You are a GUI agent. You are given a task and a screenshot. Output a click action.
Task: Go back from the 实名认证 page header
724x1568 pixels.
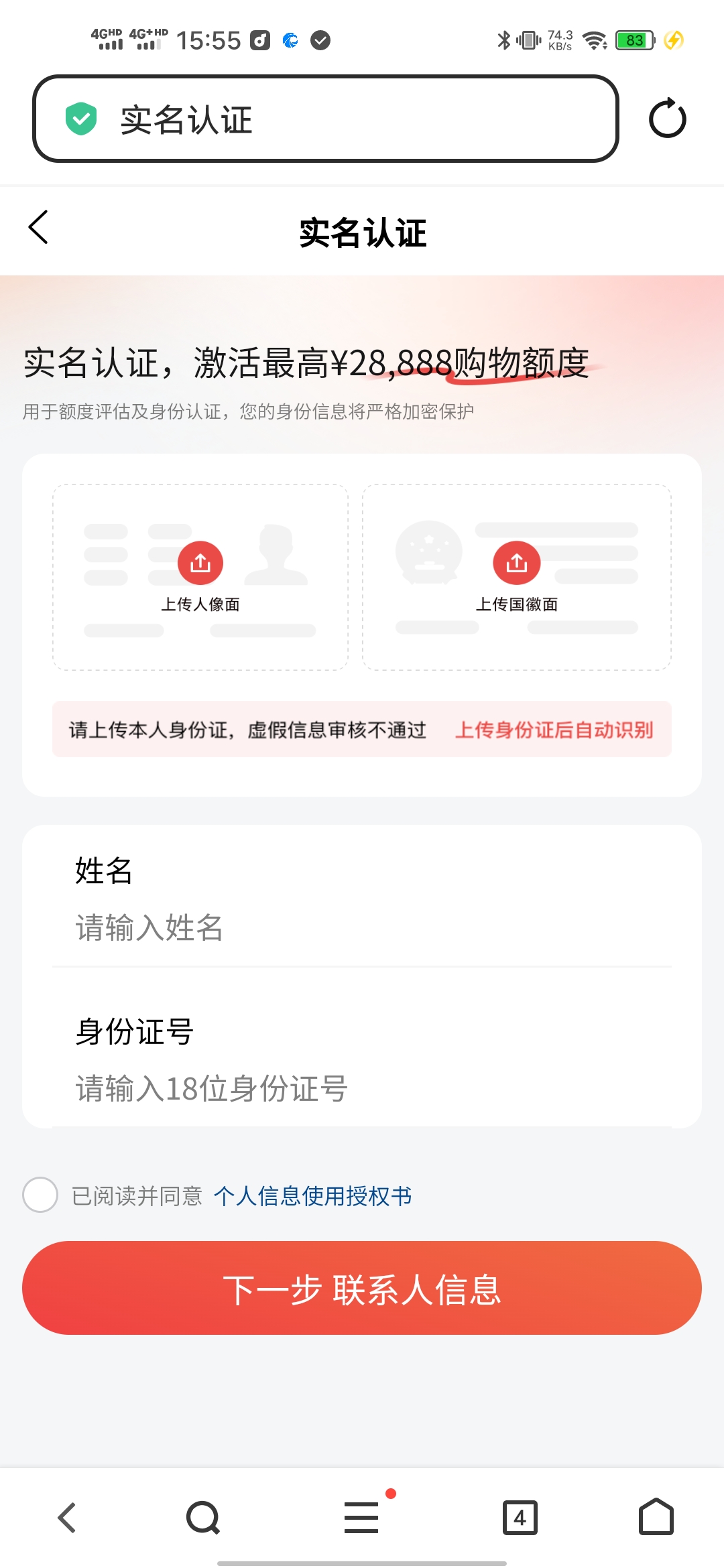click(x=39, y=228)
